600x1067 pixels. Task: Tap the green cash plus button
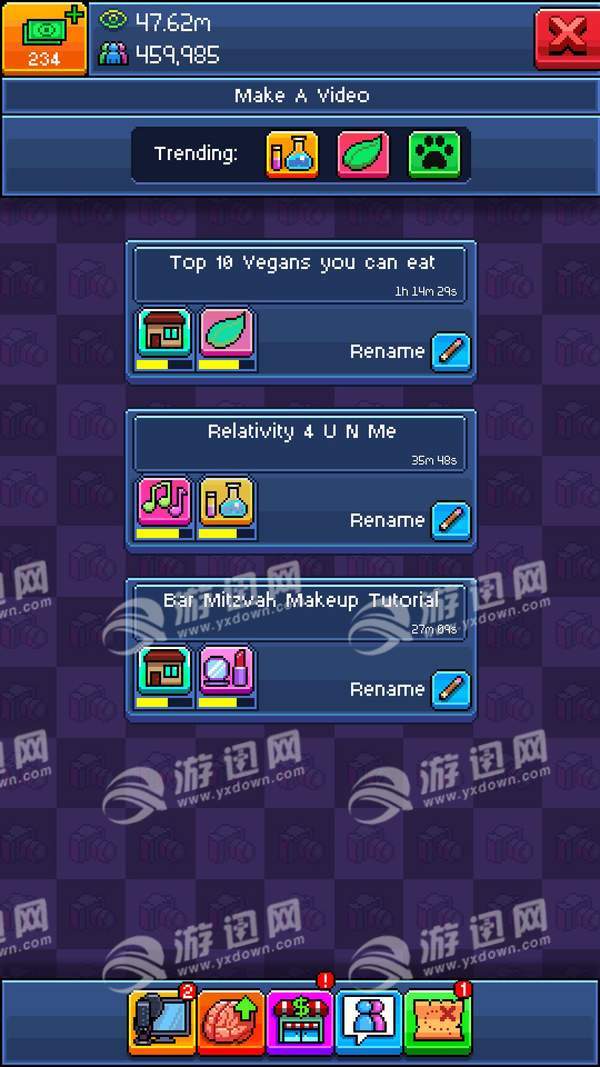[x=44, y=38]
